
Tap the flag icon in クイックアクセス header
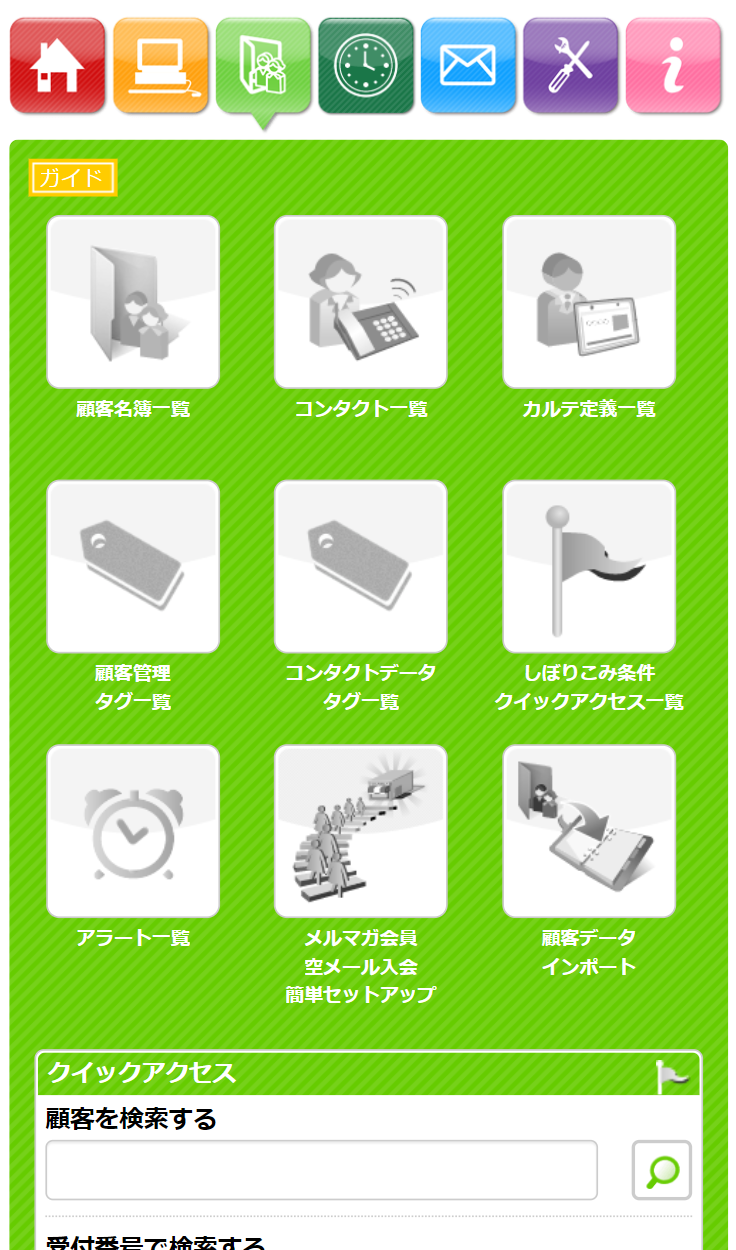pyautogui.click(x=671, y=1076)
